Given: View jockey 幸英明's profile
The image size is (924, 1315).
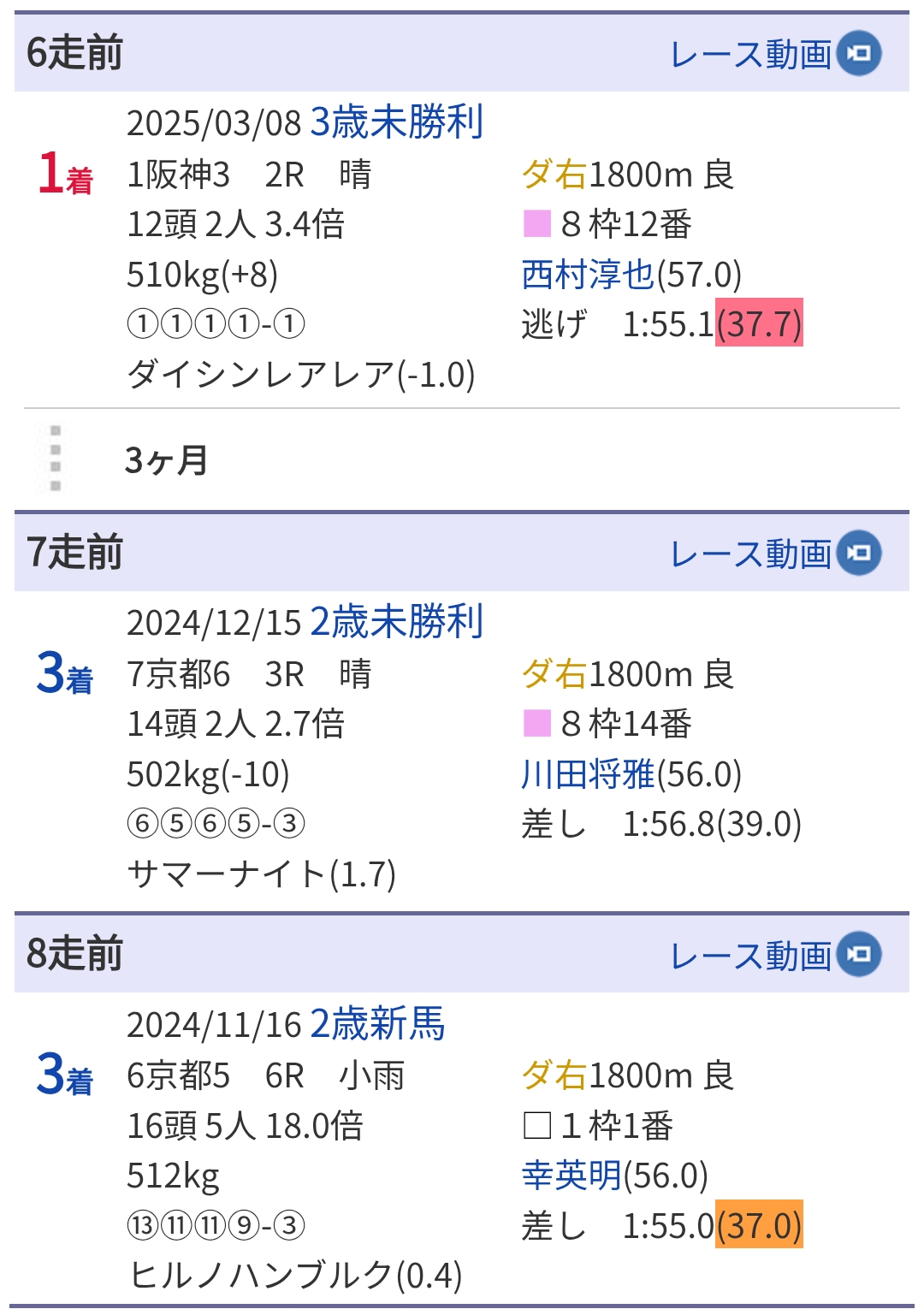Looking at the screenshot, I should pos(572,1176).
